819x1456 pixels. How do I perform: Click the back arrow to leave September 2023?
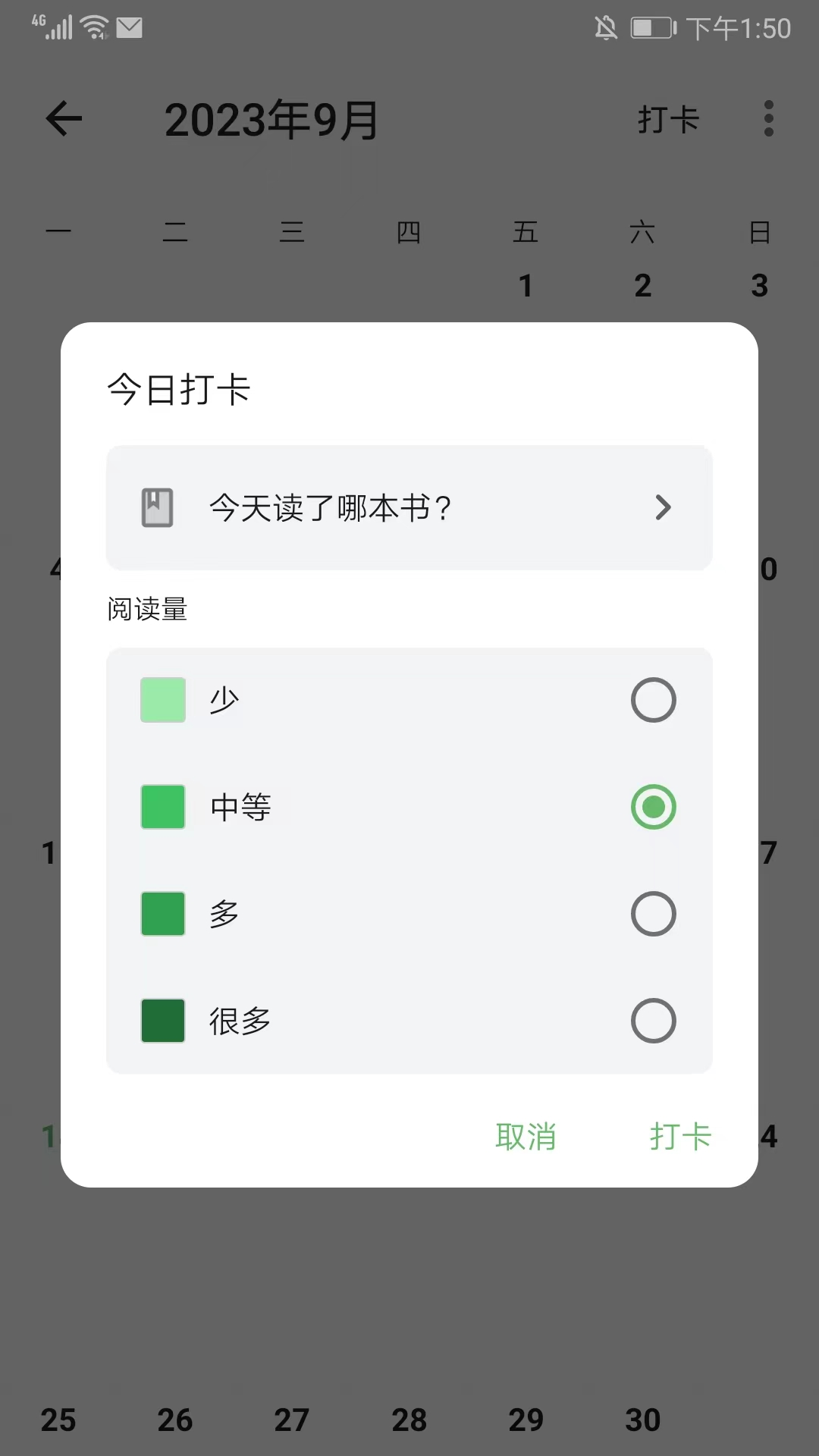pos(64,119)
